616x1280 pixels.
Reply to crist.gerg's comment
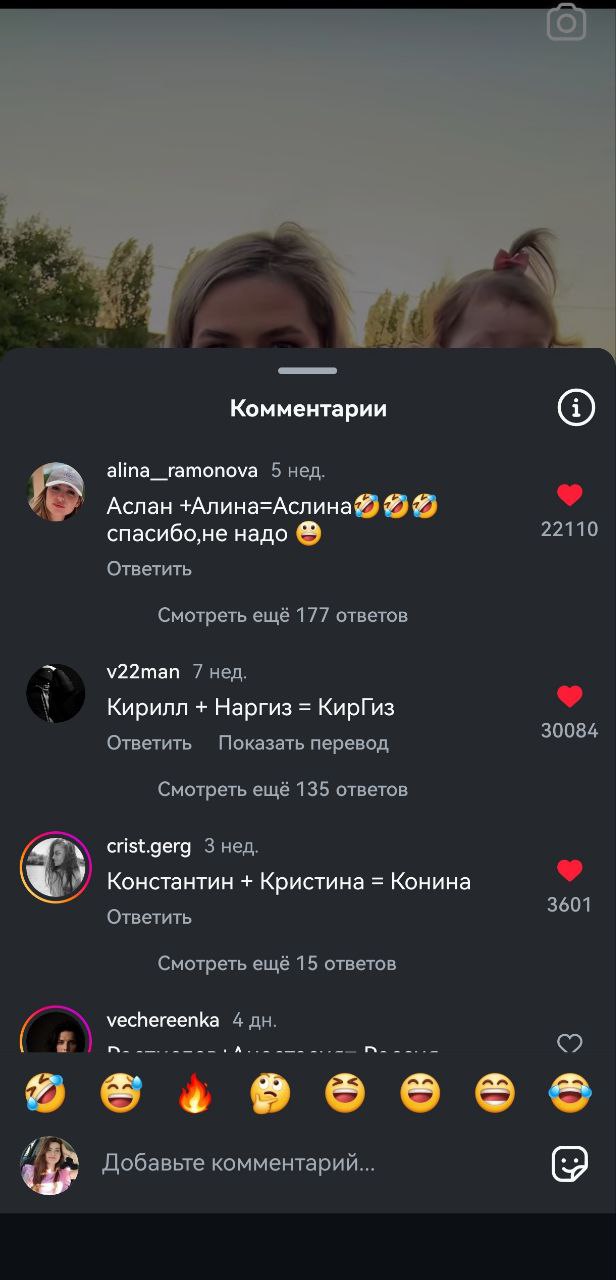[149, 917]
